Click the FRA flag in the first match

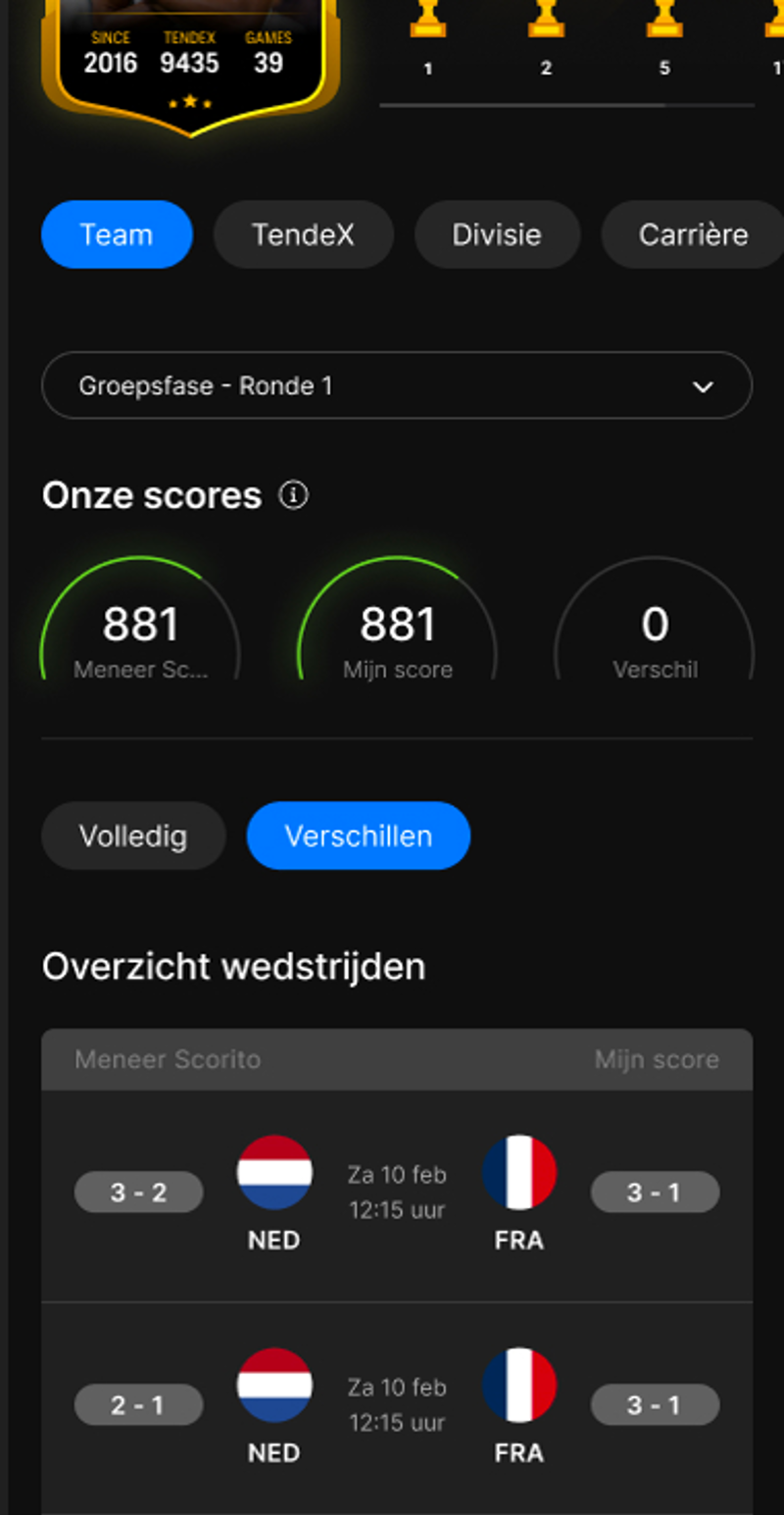(518, 1170)
